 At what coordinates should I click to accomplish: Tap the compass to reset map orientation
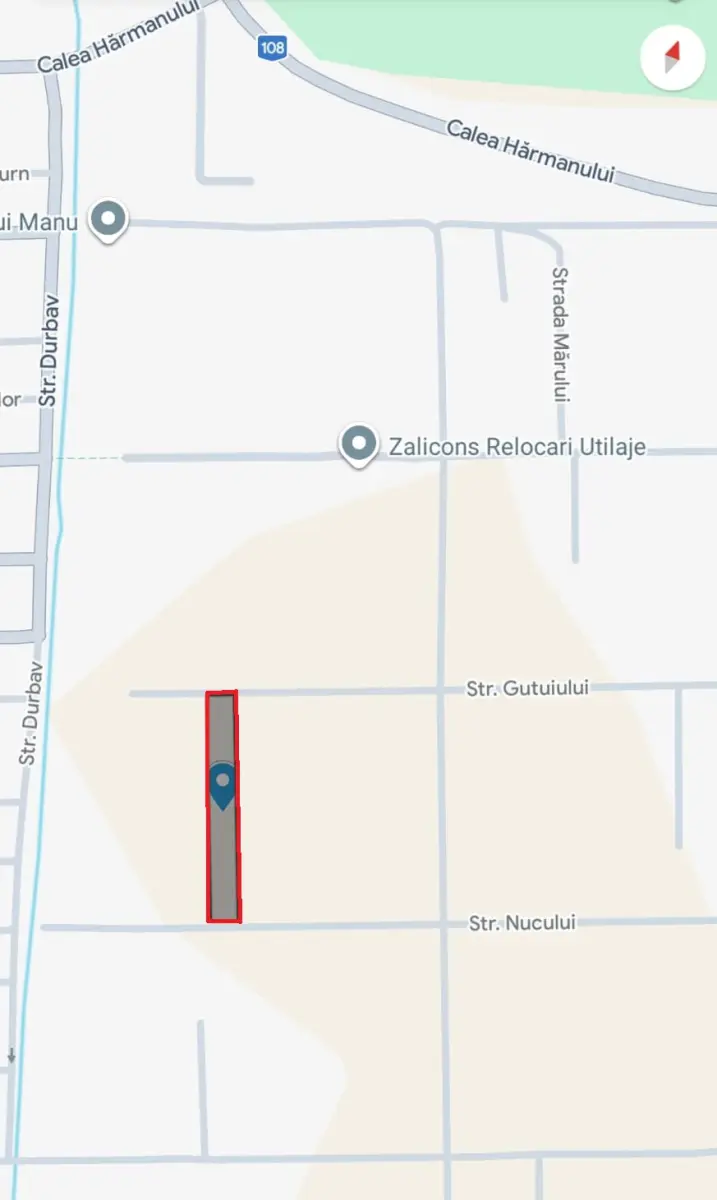point(672,59)
